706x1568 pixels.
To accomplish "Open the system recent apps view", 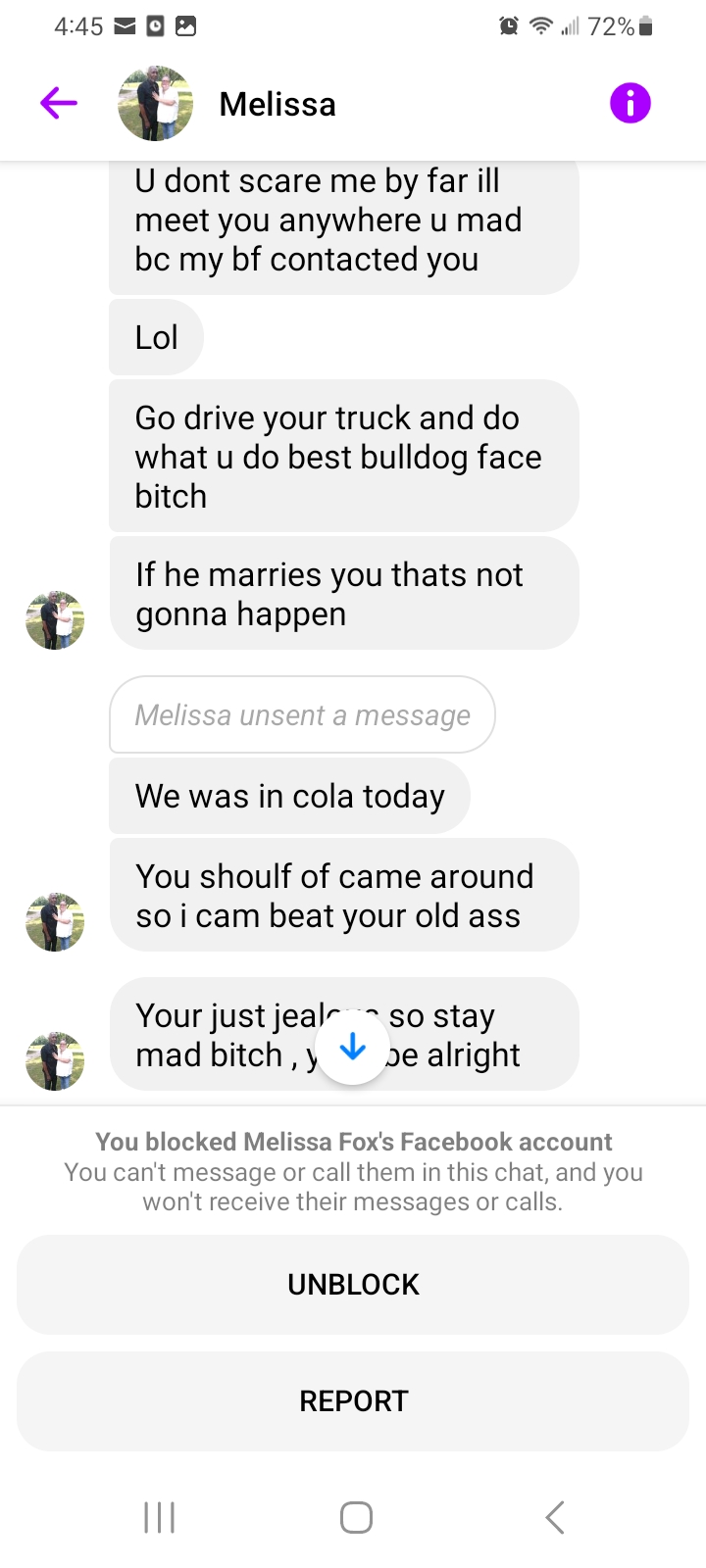I will [159, 1517].
